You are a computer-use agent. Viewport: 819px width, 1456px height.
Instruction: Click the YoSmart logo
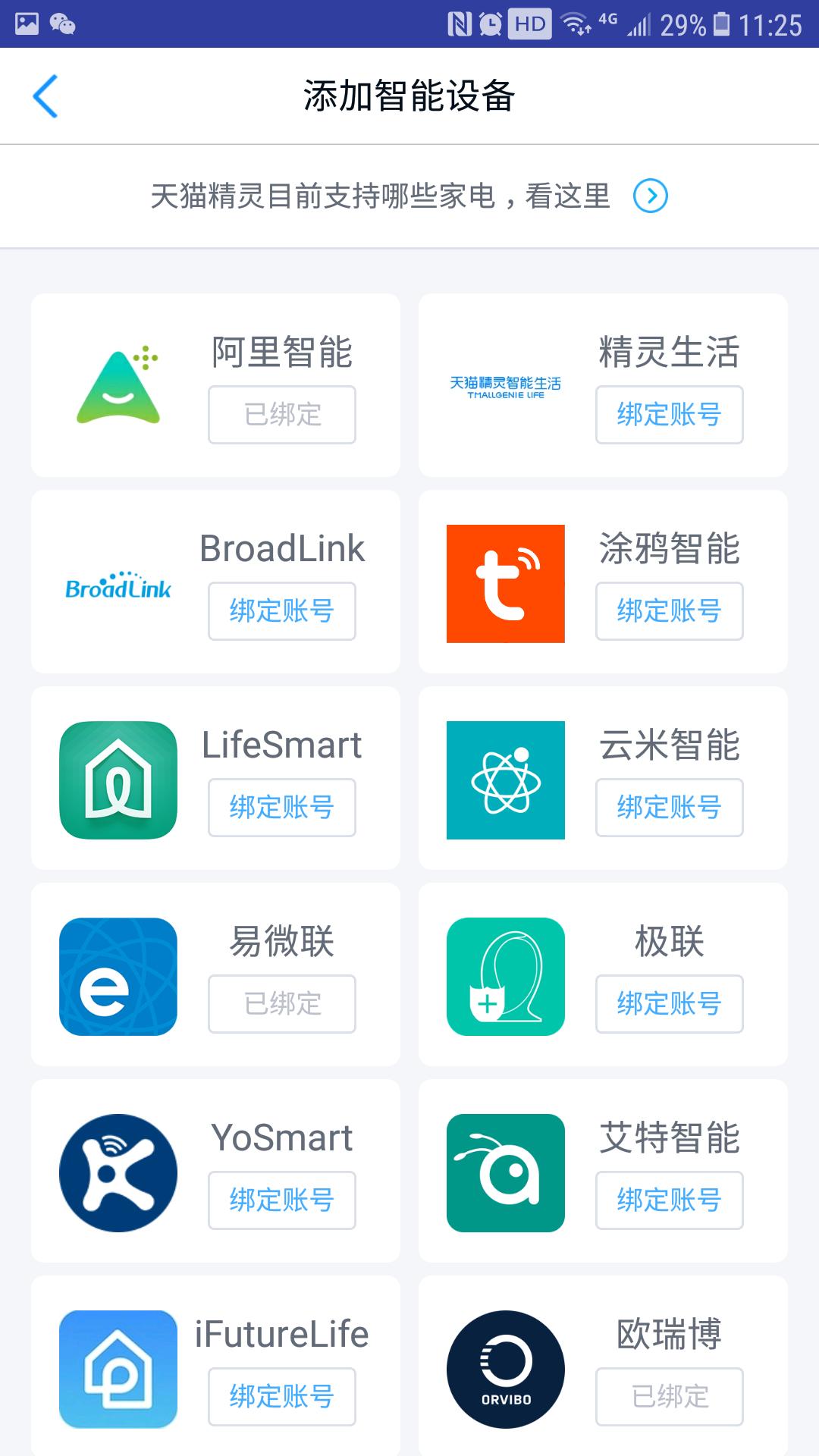[x=118, y=1173]
